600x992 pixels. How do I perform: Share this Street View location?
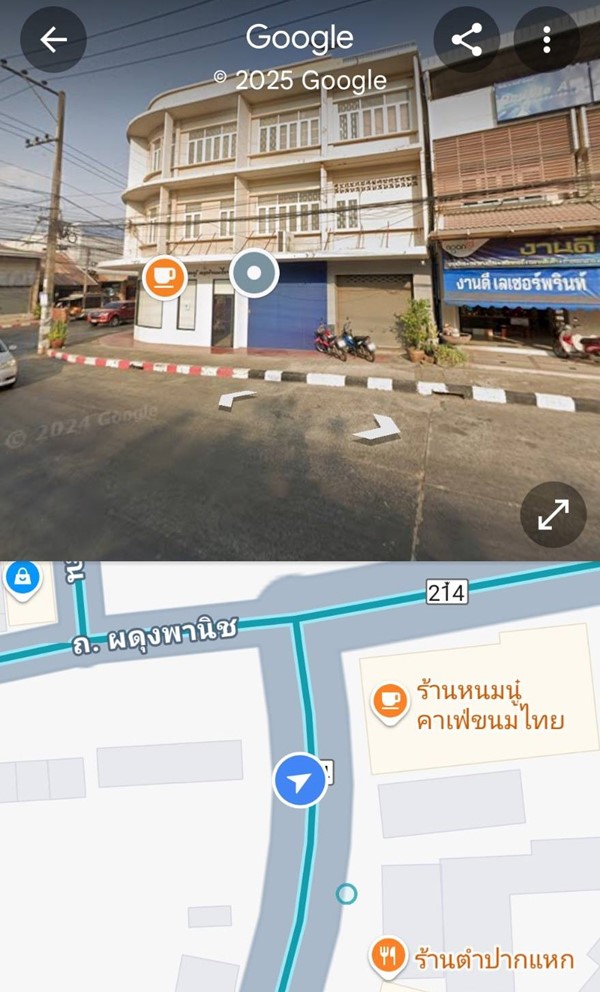(466, 40)
